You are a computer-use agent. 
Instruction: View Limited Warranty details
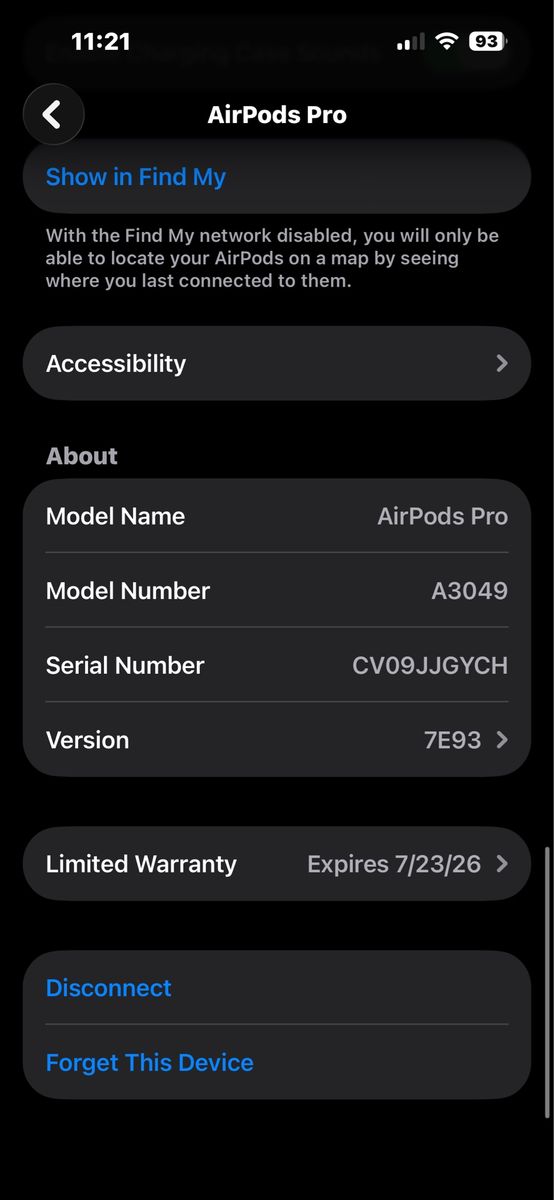[277, 864]
